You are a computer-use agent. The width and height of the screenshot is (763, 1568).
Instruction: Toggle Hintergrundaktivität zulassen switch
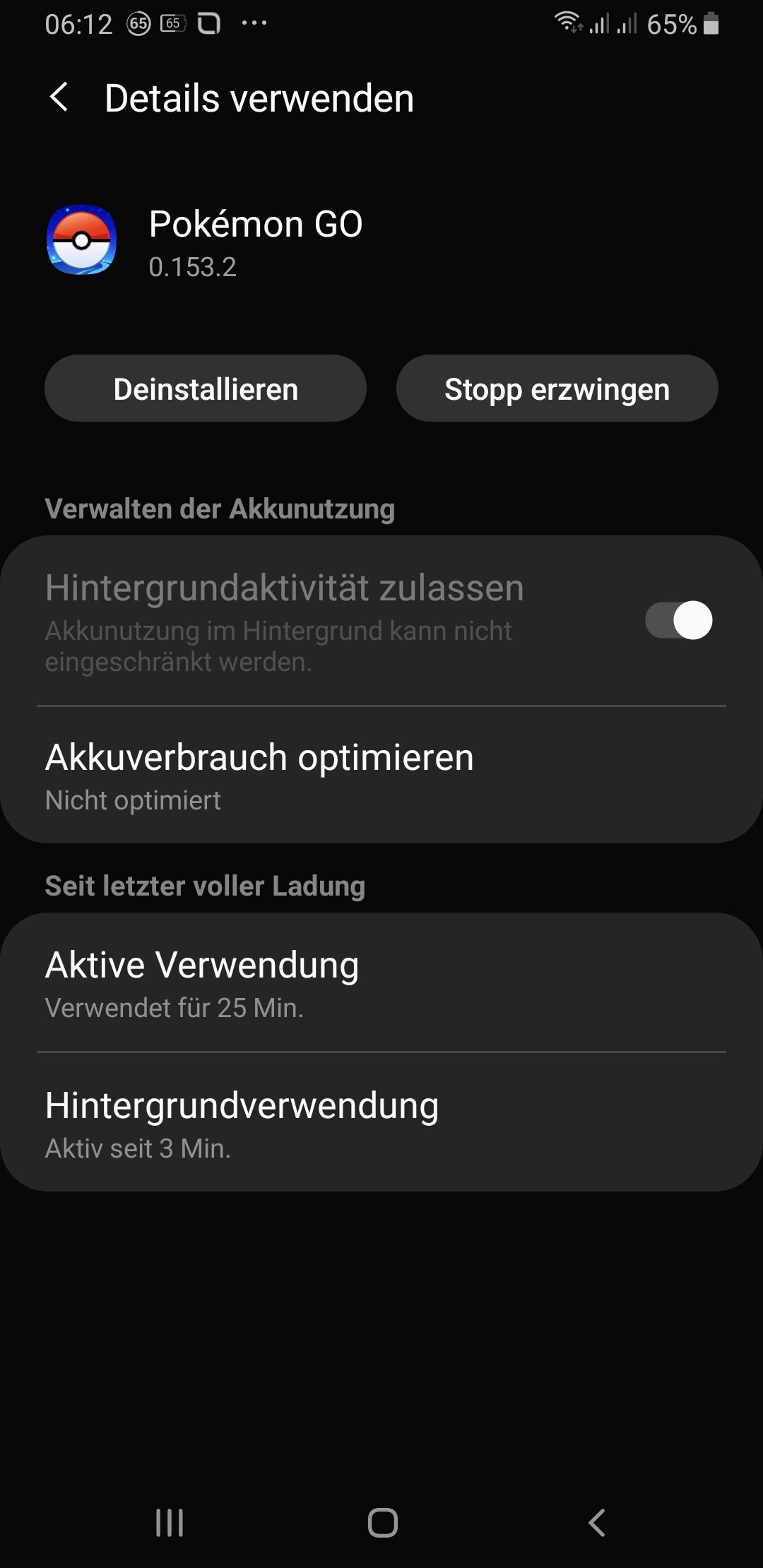(x=678, y=620)
